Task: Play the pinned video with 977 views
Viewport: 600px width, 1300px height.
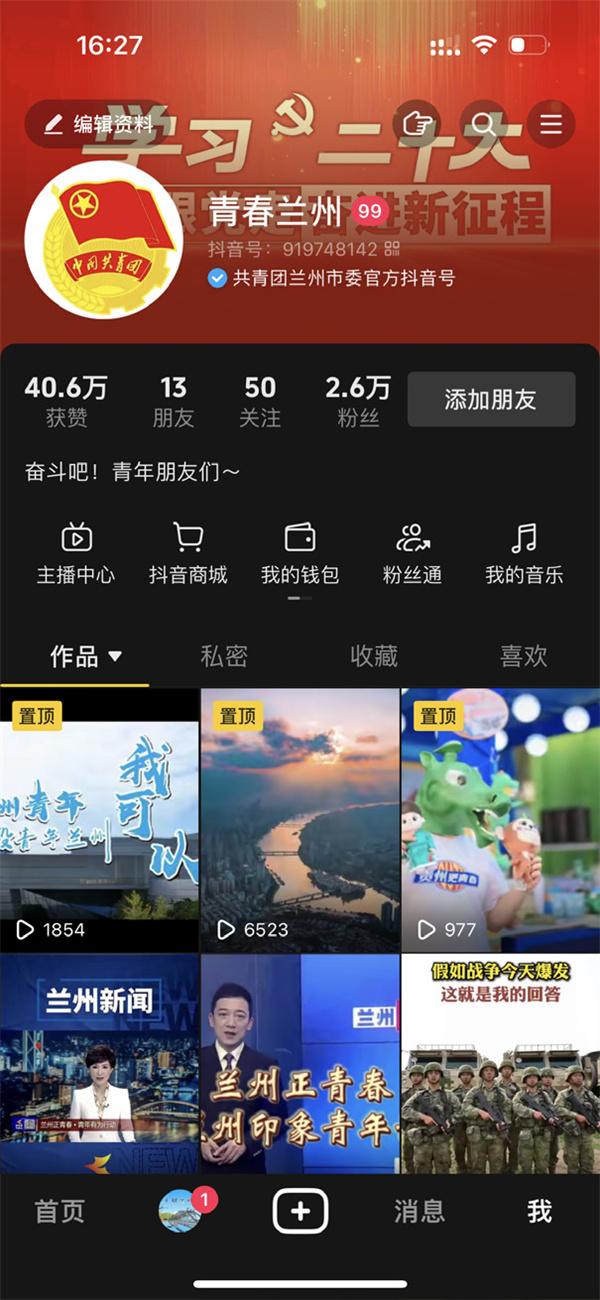Action: (x=500, y=820)
